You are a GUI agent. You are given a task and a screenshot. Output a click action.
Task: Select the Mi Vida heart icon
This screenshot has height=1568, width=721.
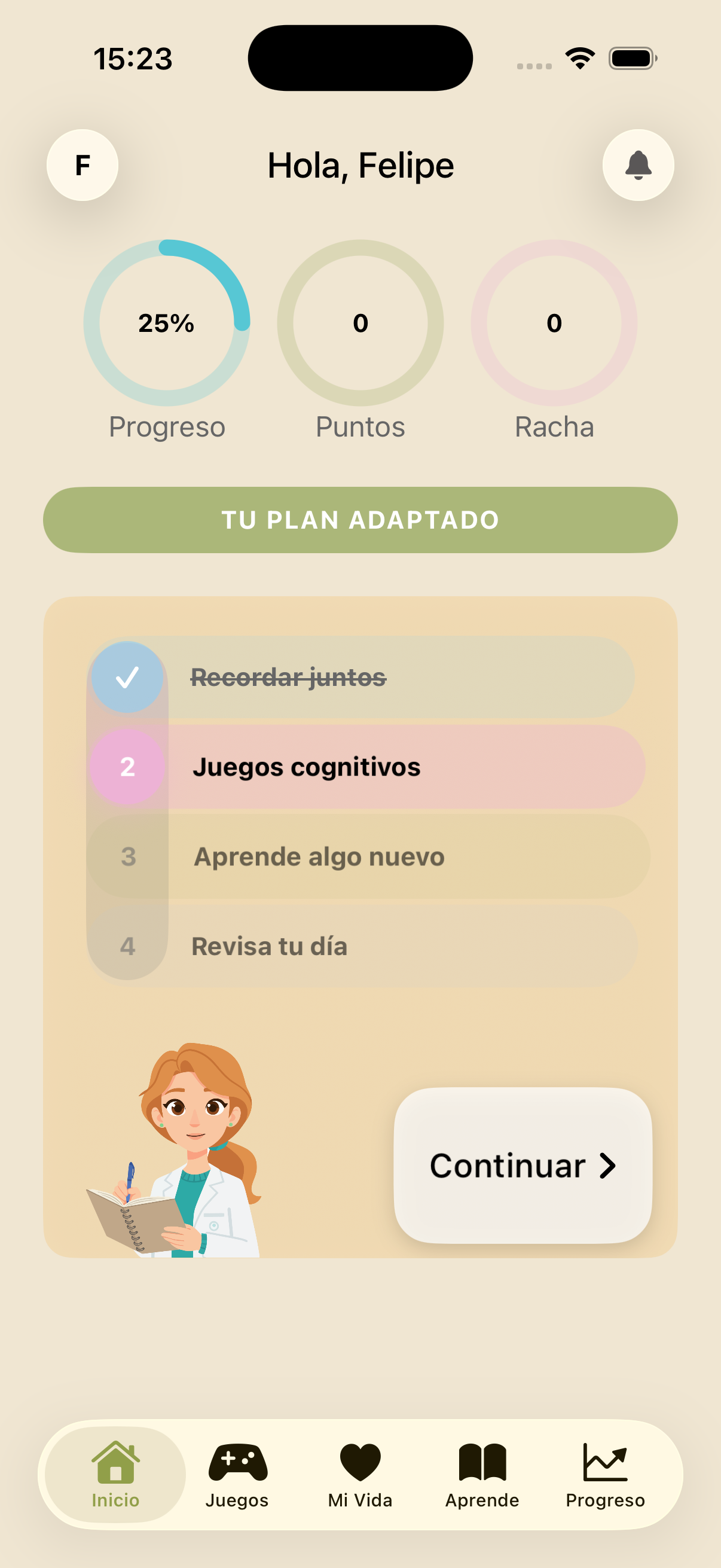(x=359, y=1459)
